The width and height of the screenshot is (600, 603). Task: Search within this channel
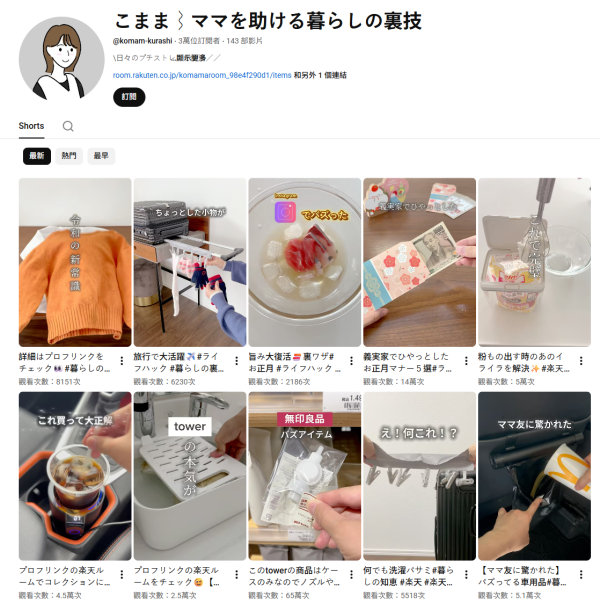[68, 126]
